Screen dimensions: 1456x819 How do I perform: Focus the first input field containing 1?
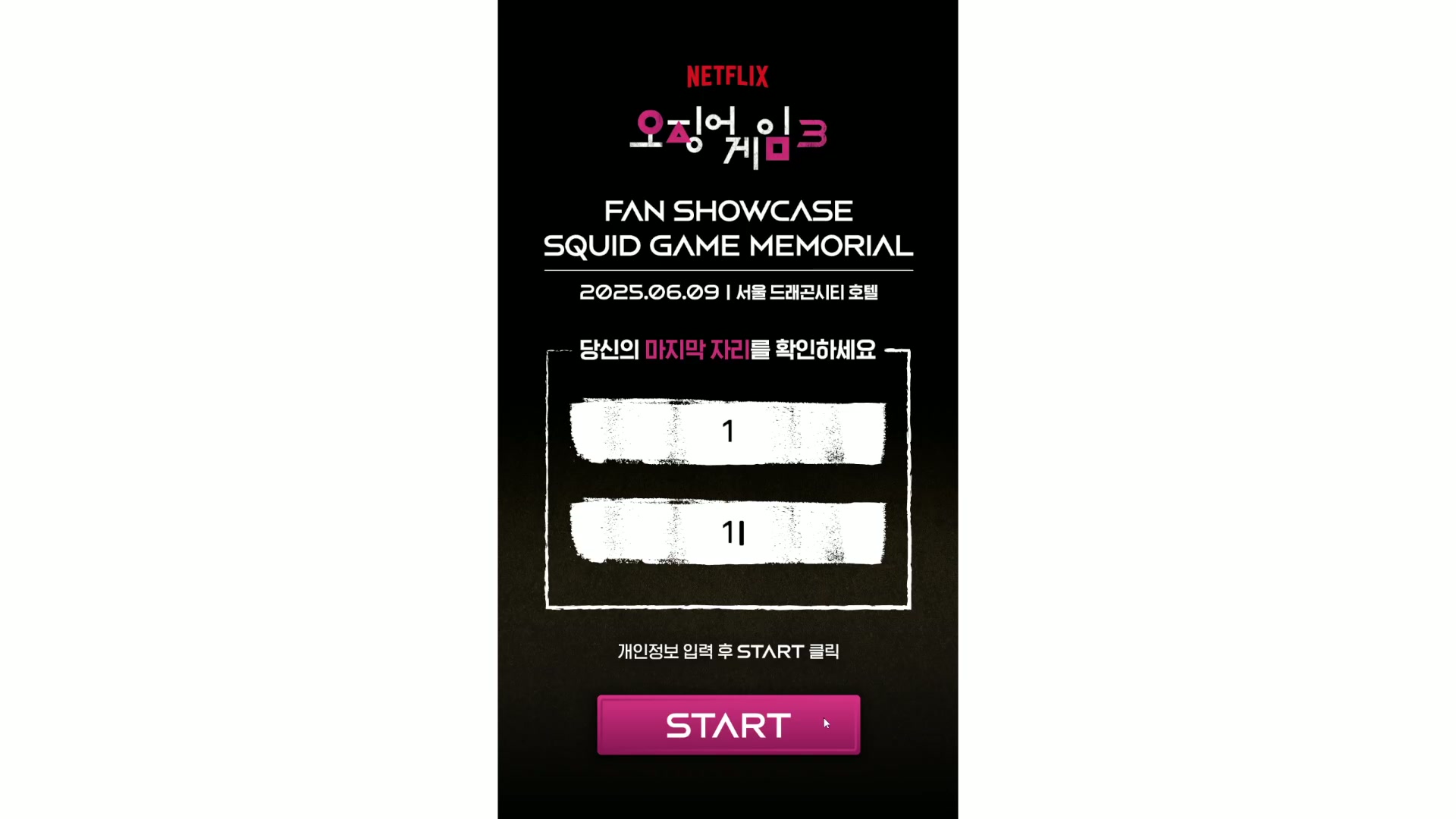pos(728,432)
